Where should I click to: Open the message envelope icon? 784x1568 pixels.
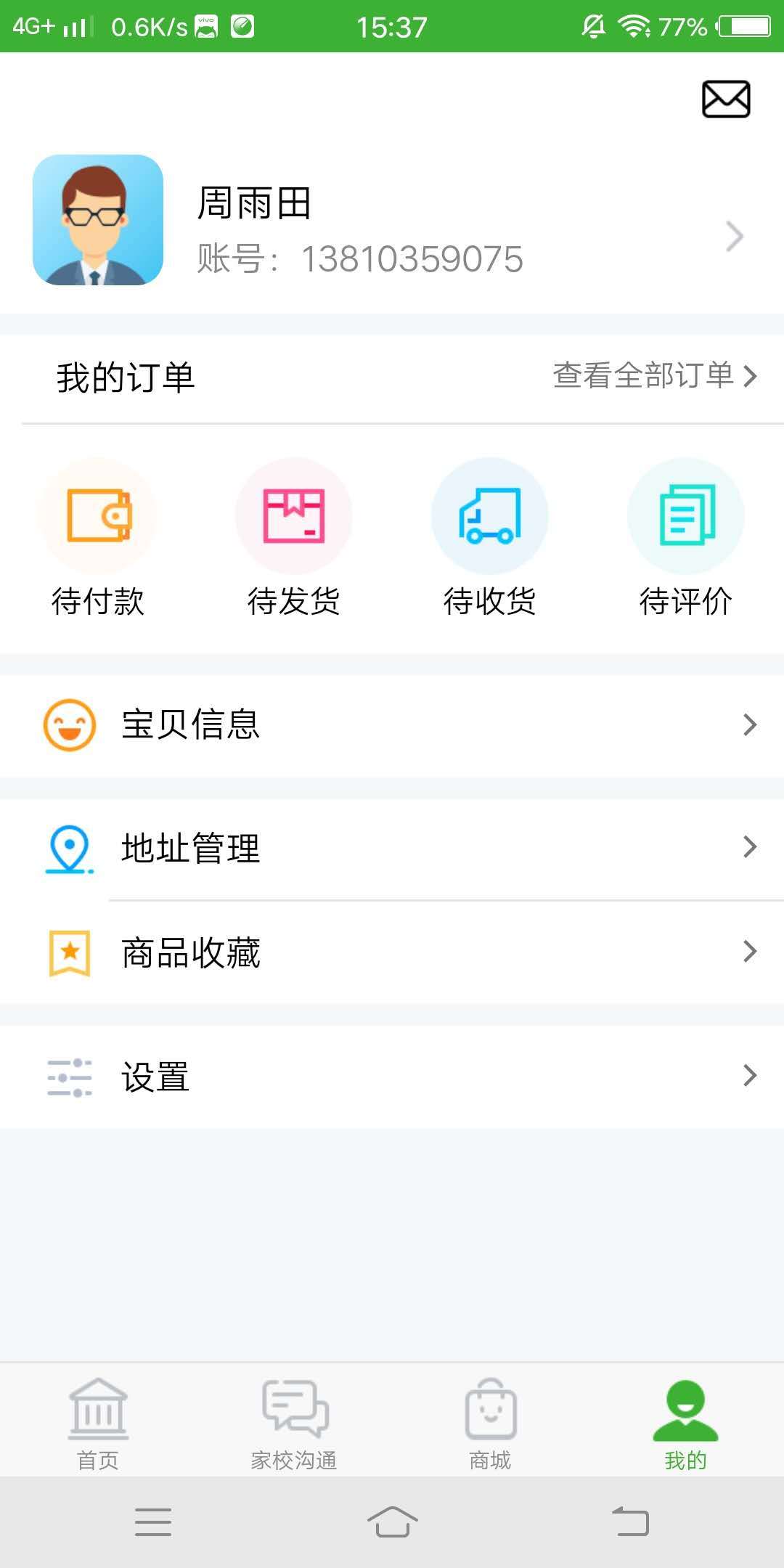click(725, 99)
